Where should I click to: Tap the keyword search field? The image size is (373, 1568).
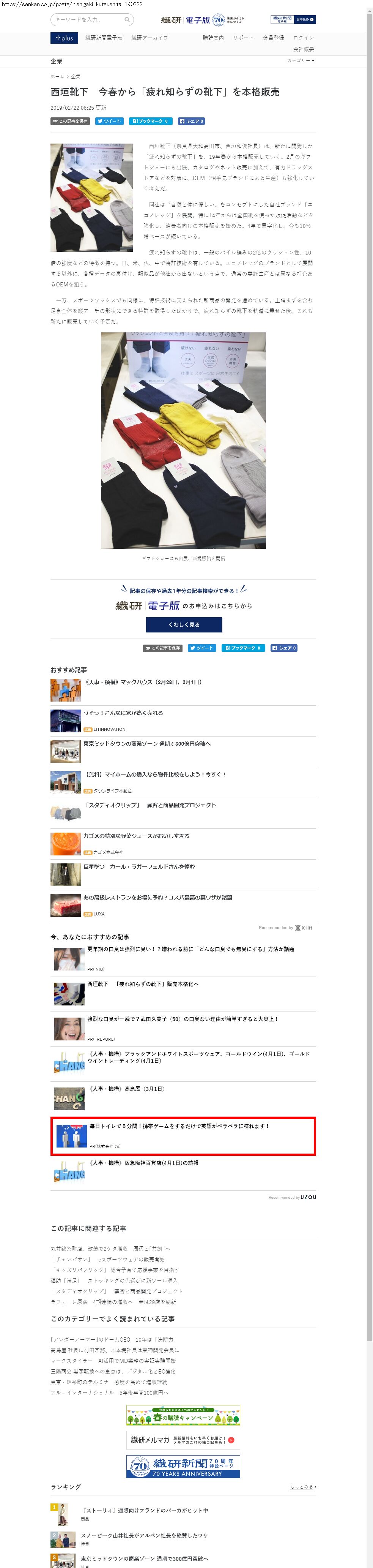click(x=89, y=19)
